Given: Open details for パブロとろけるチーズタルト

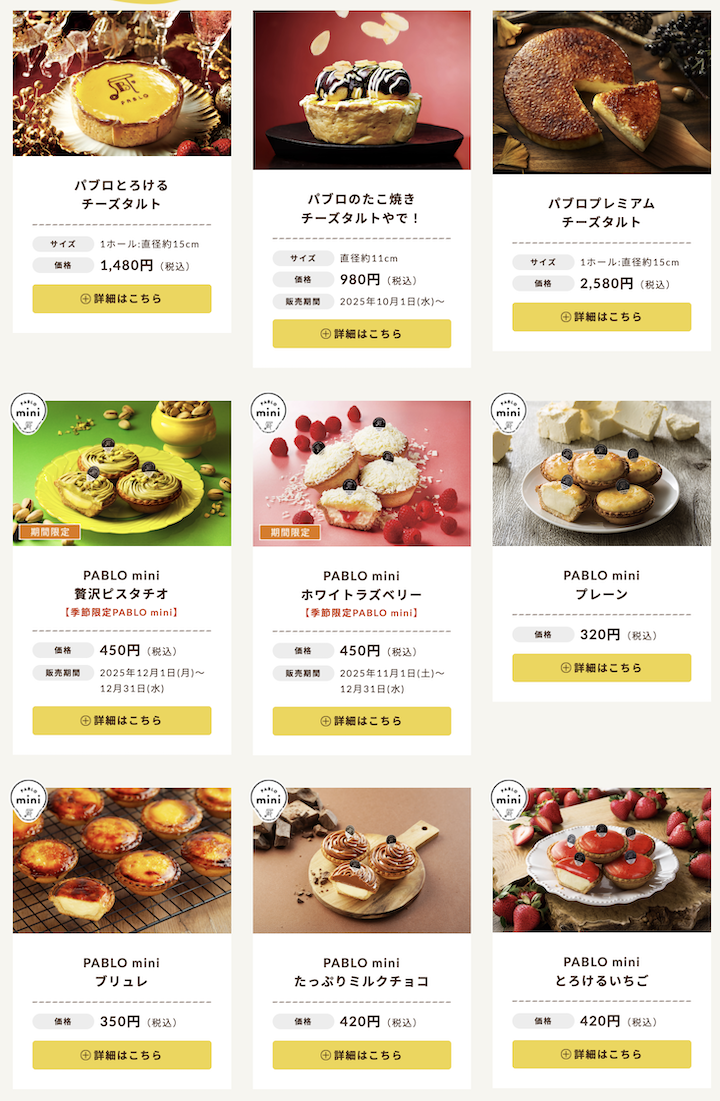Looking at the screenshot, I should tap(121, 298).
